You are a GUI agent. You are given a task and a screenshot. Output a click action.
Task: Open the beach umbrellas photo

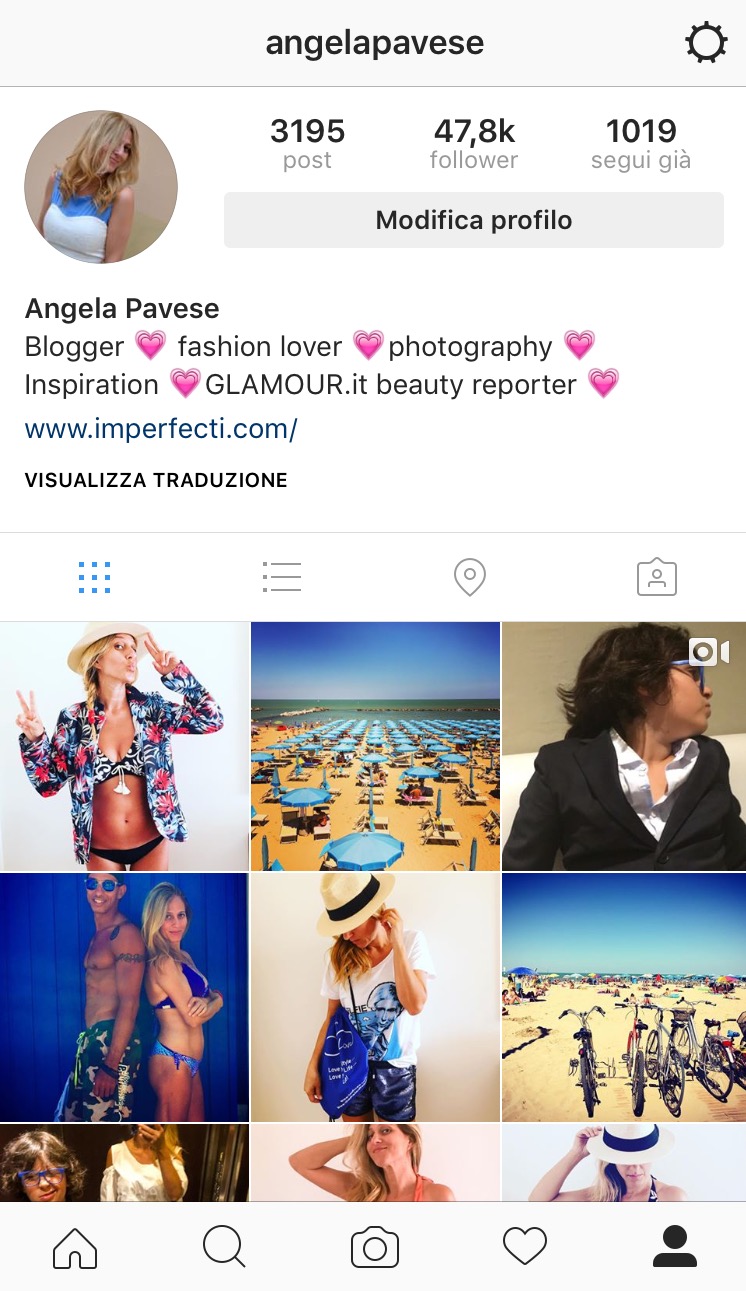pos(375,746)
